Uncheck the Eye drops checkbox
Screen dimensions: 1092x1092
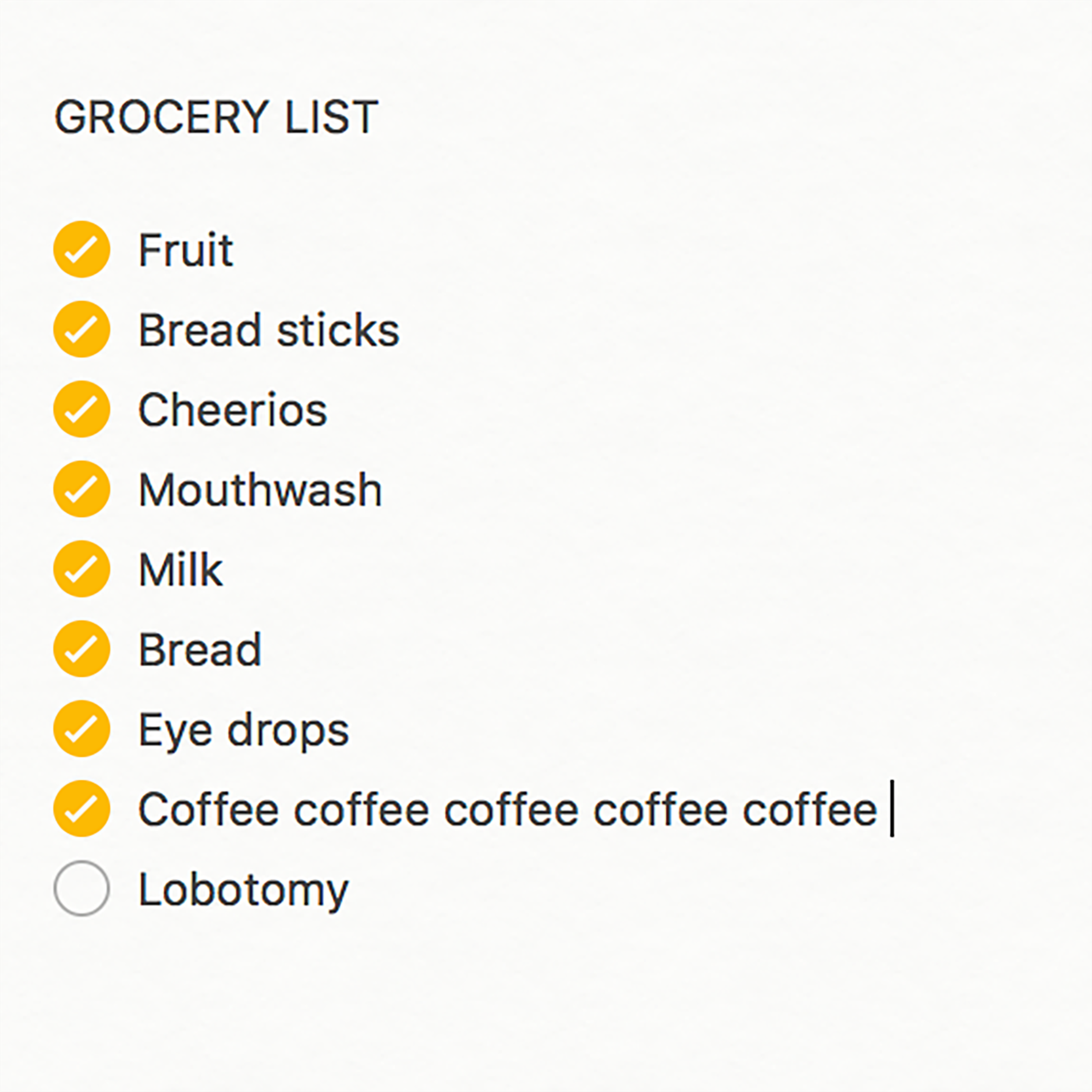coord(82,729)
